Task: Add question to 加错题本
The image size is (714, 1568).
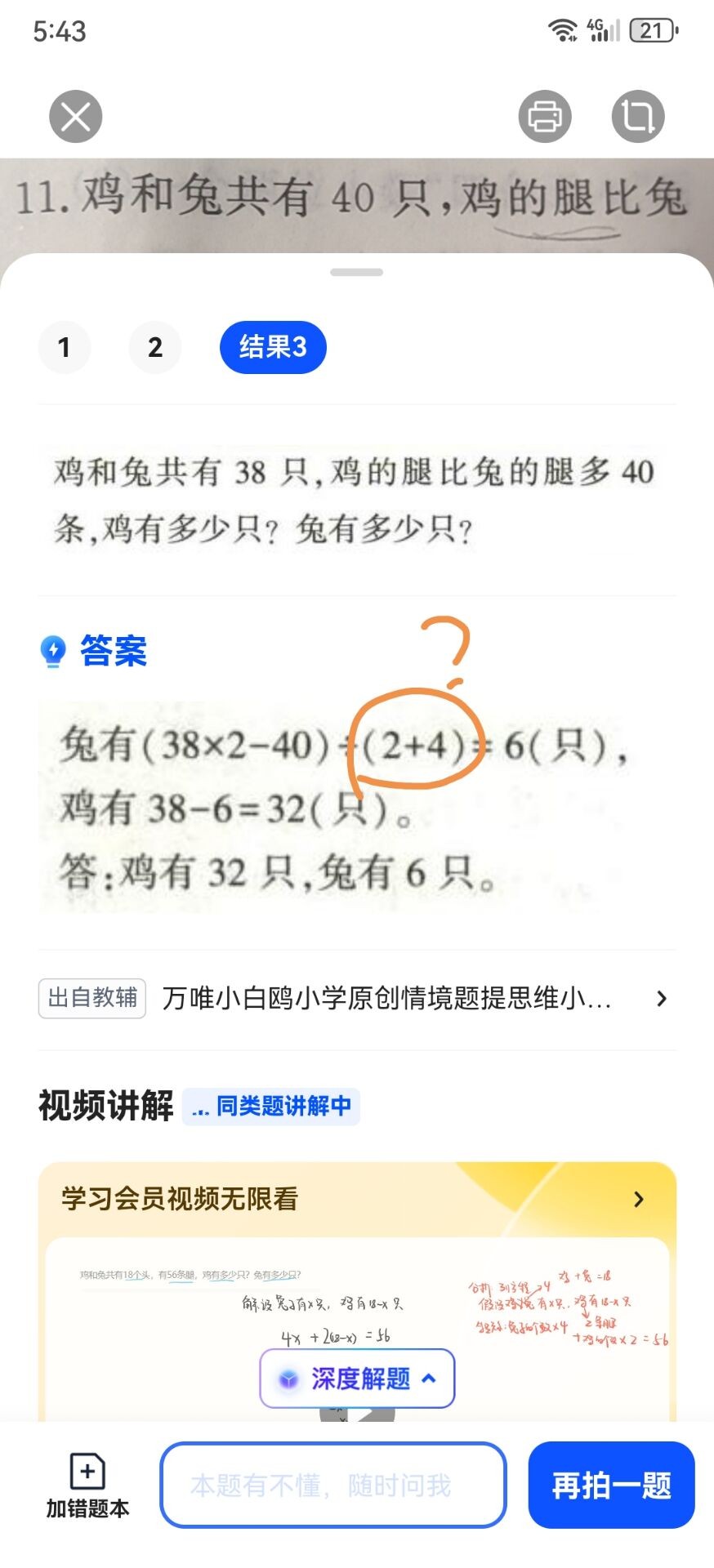Action: (x=87, y=1486)
